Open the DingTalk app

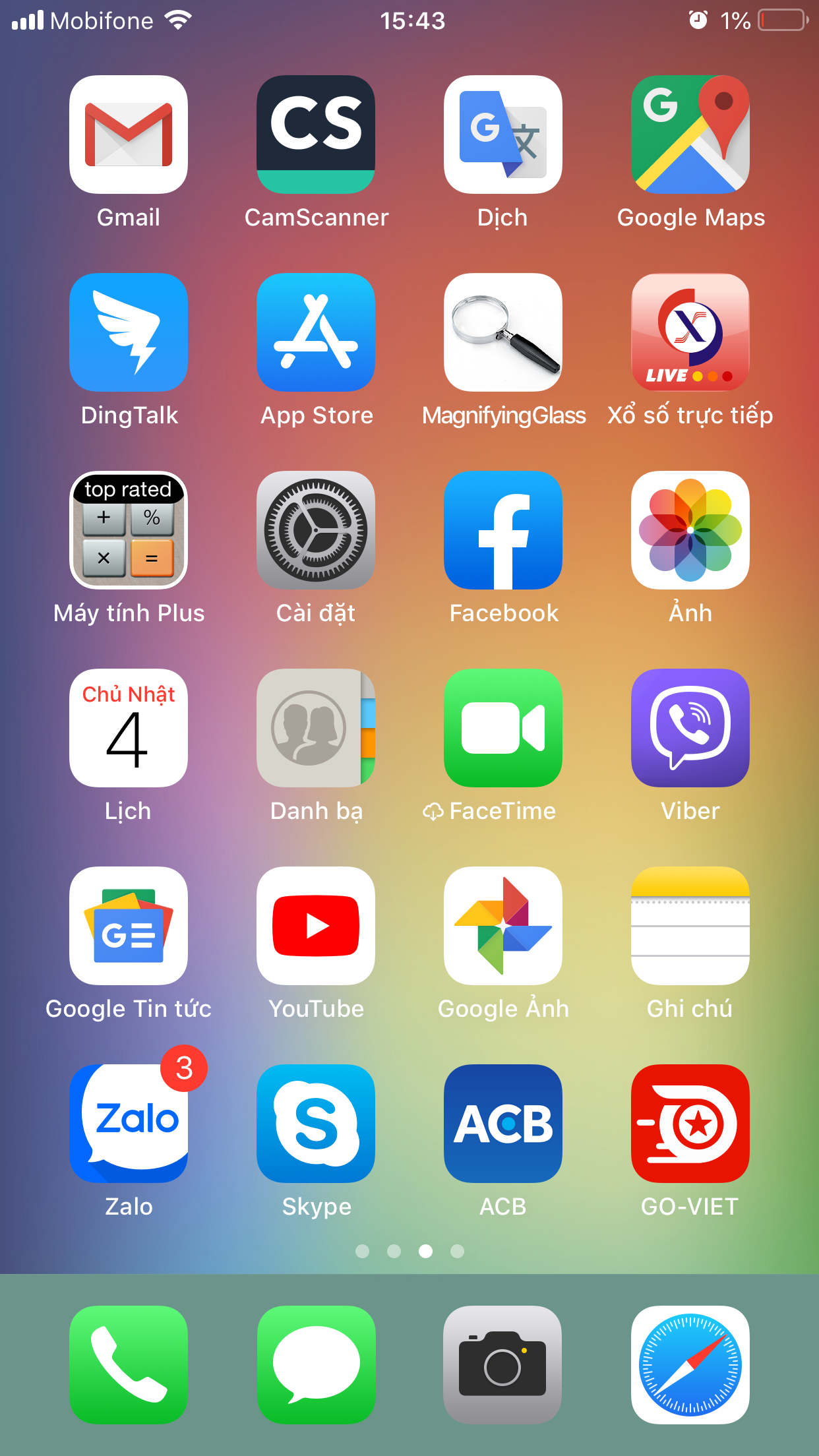pos(129,332)
